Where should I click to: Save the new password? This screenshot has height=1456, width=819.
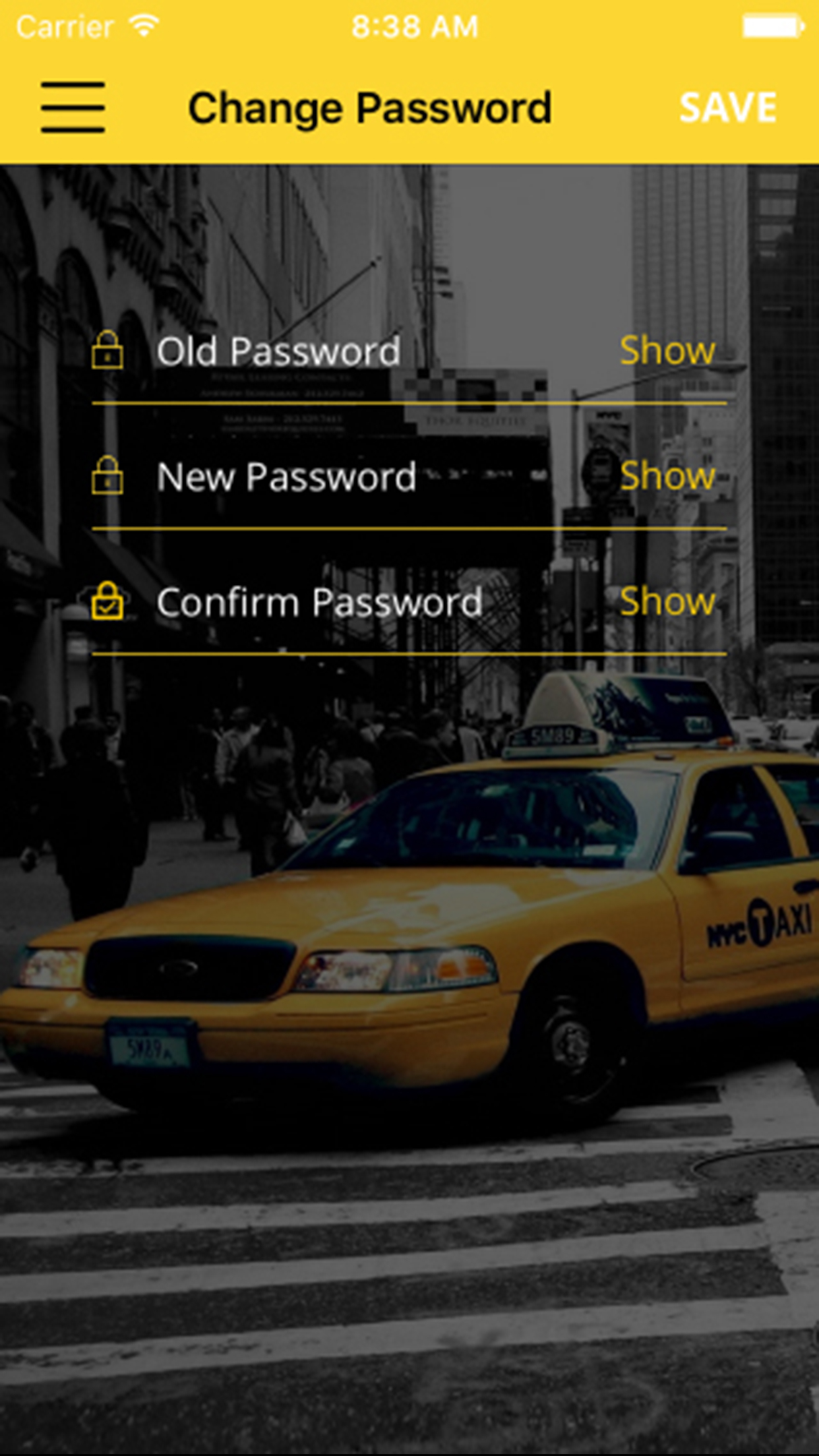[728, 107]
